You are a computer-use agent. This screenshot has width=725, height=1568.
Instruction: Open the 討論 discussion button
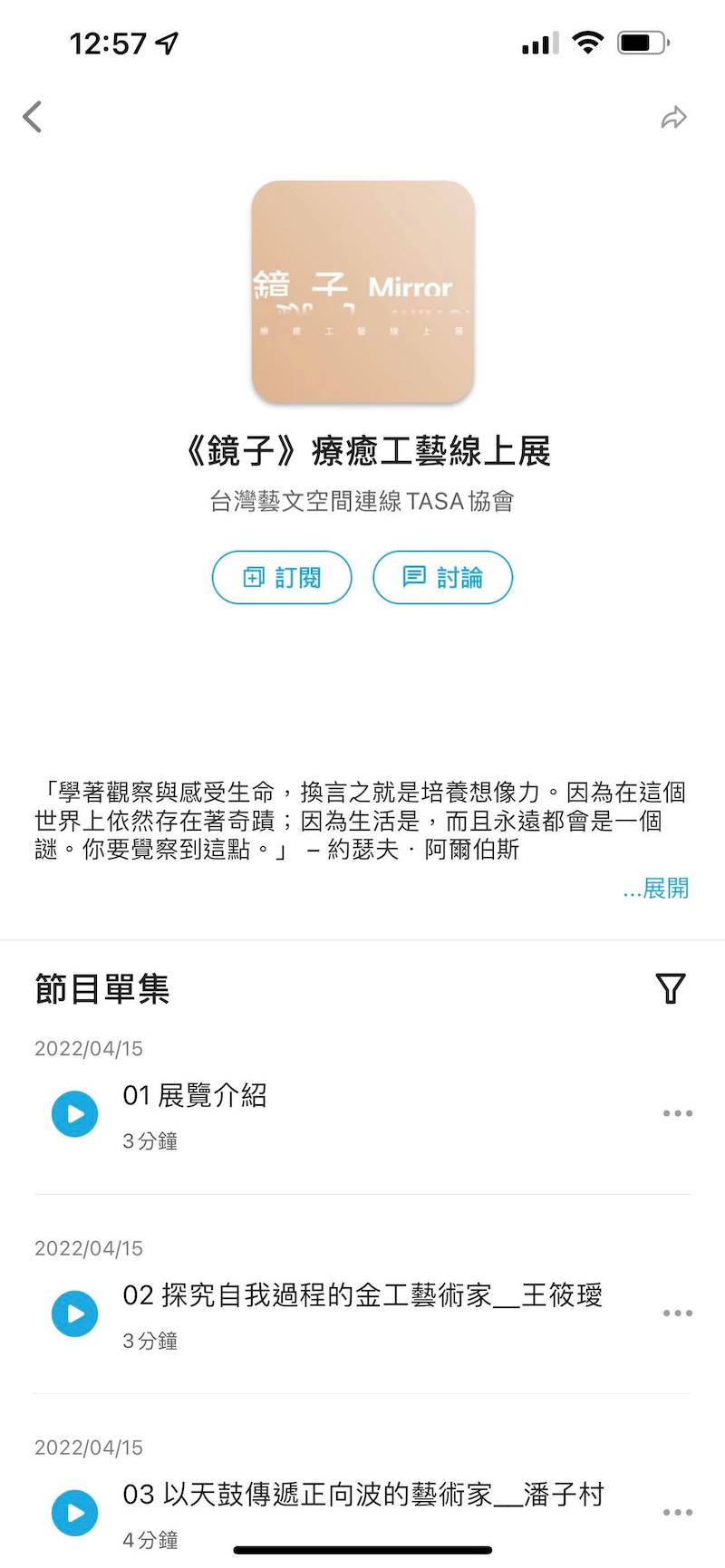pyautogui.click(x=443, y=577)
